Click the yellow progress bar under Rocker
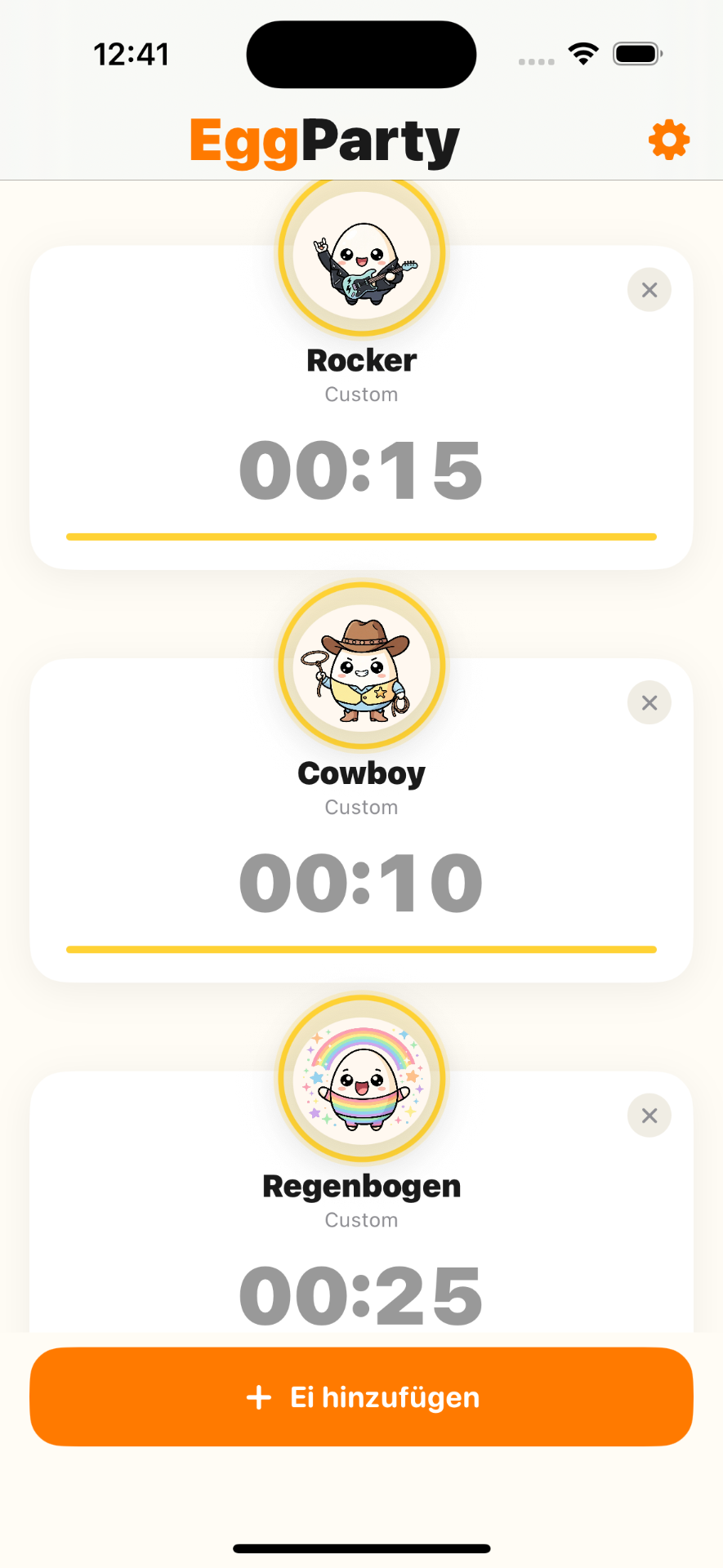 (x=361, y=536)
